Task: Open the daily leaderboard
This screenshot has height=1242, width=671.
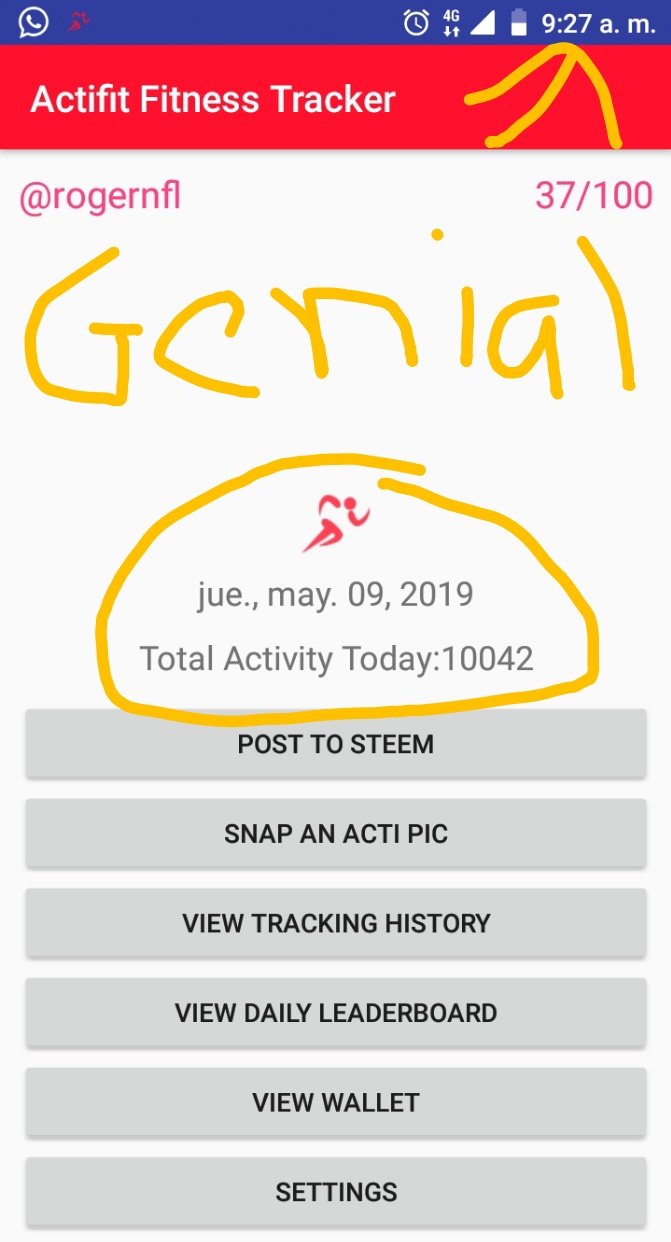Action: (x=335, y=1012)
